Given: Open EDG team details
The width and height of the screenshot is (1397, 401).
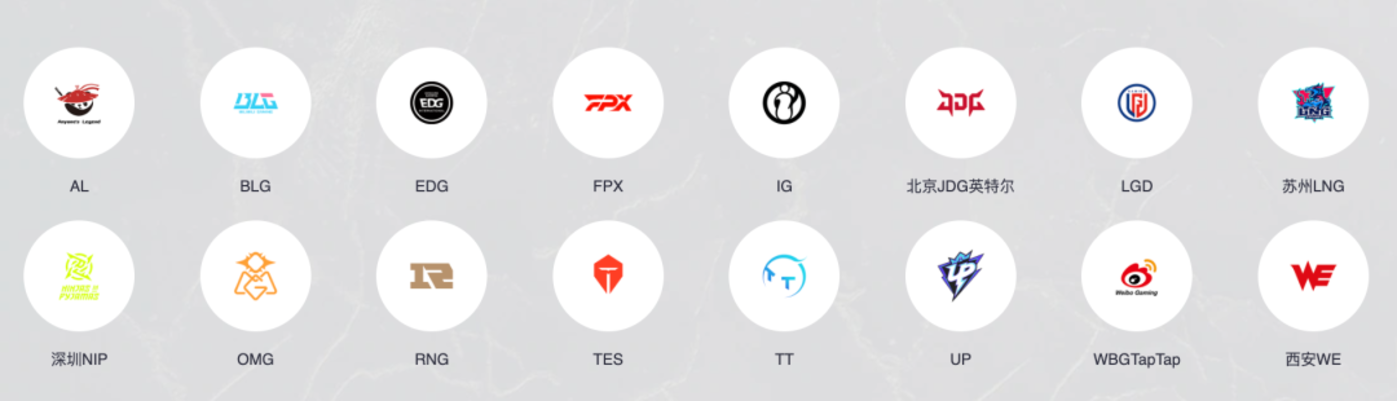Looking at the screenshot, I should click(431, 103).
